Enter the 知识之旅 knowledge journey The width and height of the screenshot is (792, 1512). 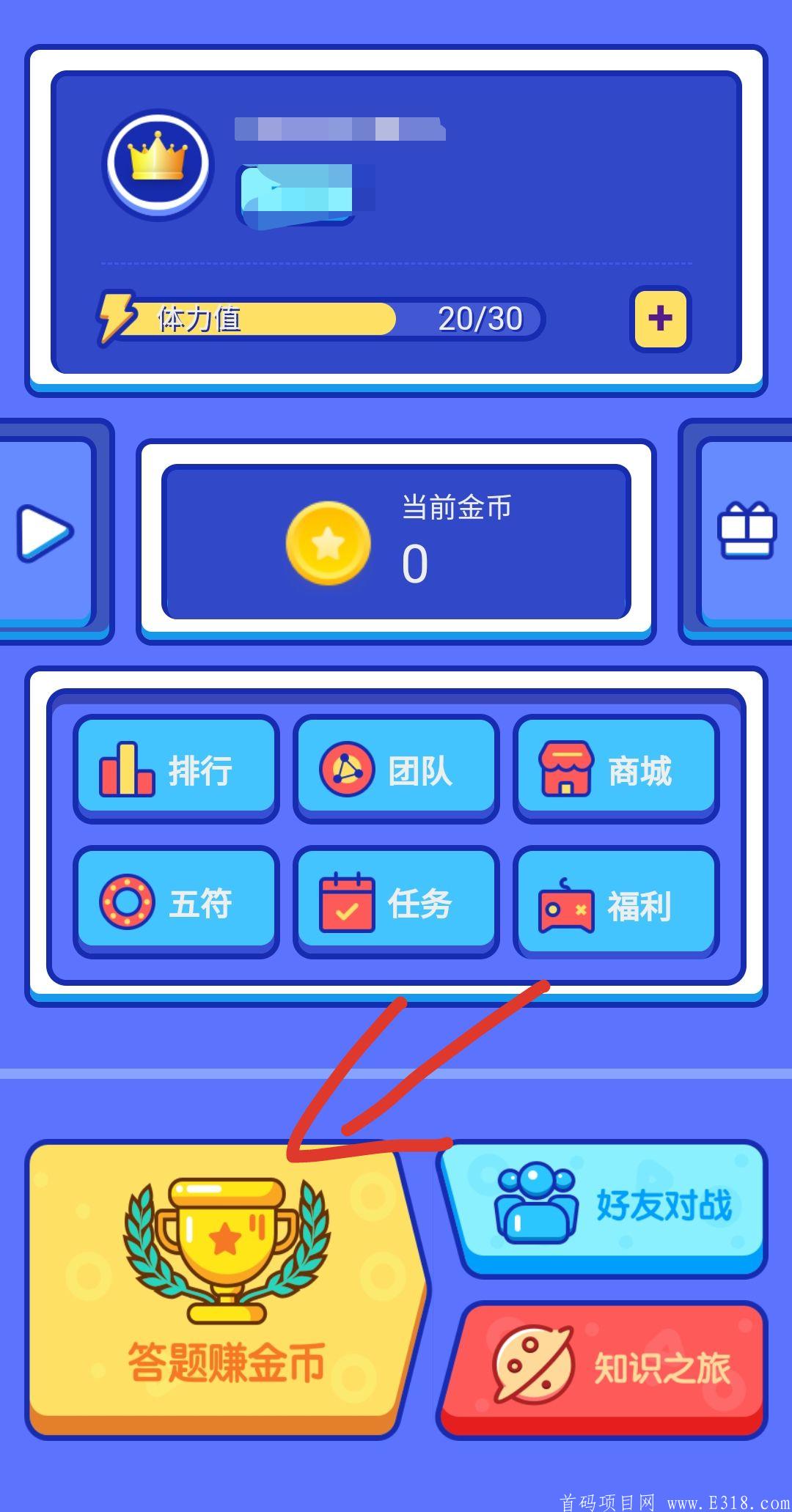[605, 1367]
